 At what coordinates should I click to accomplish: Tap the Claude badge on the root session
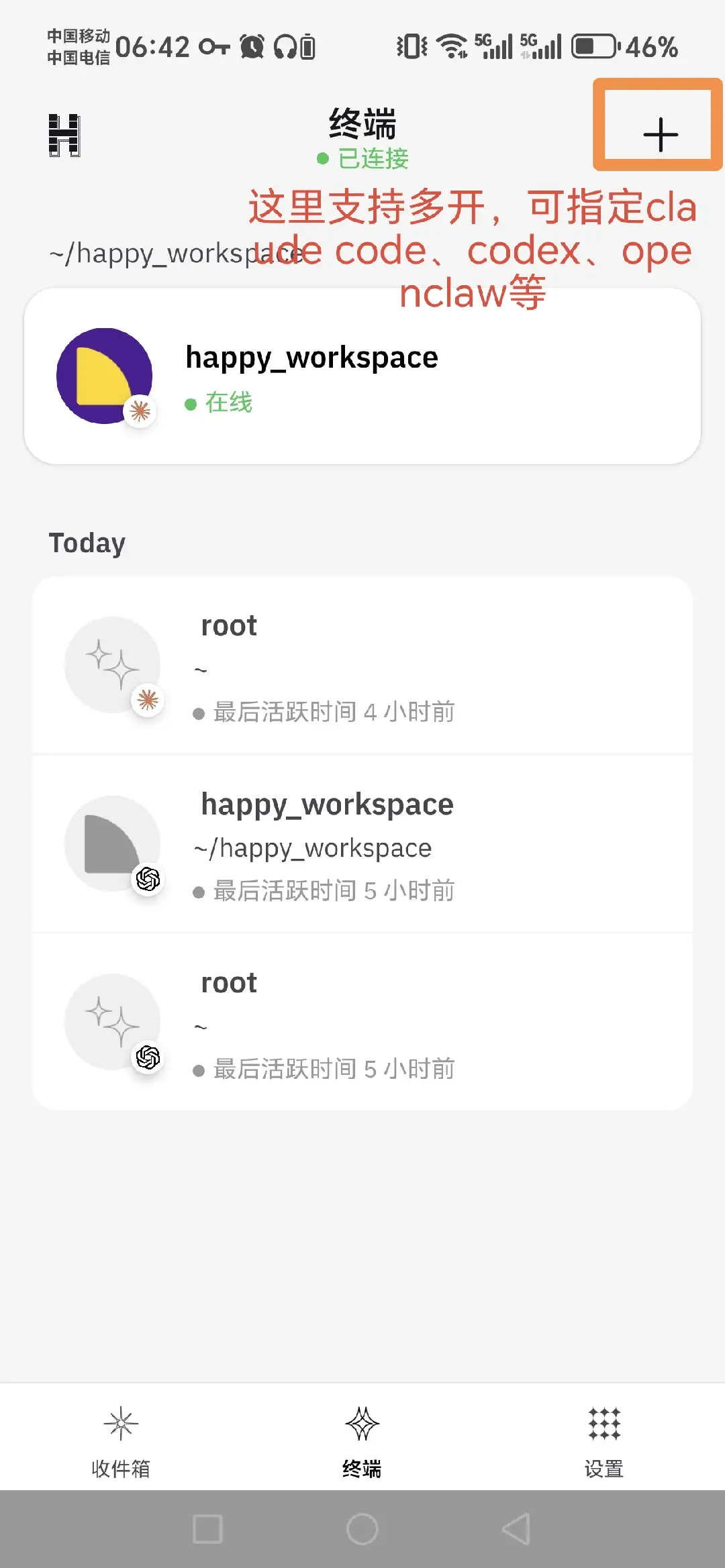coord(148,700)
